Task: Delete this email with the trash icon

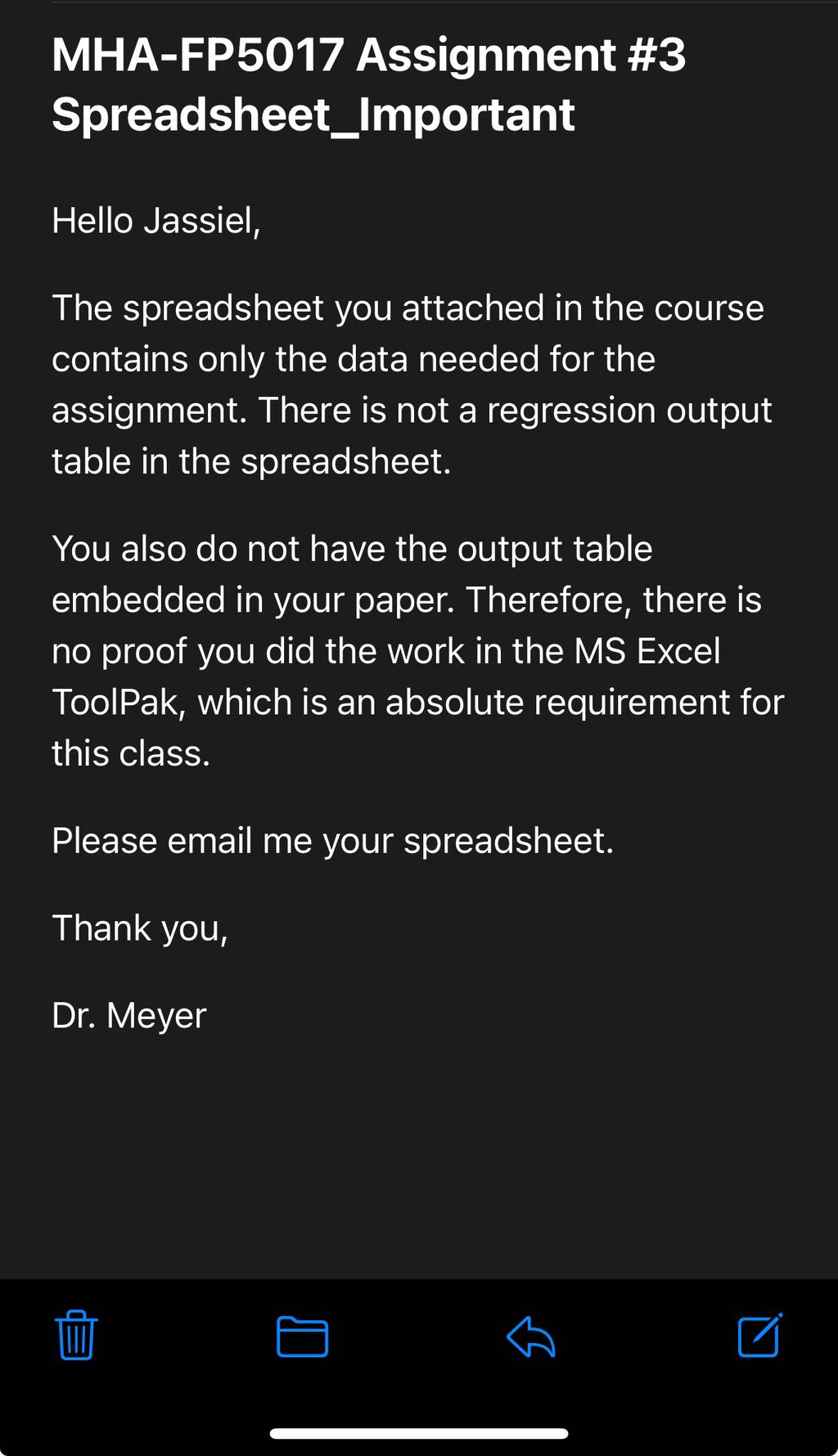Action: coord(76,1335)
